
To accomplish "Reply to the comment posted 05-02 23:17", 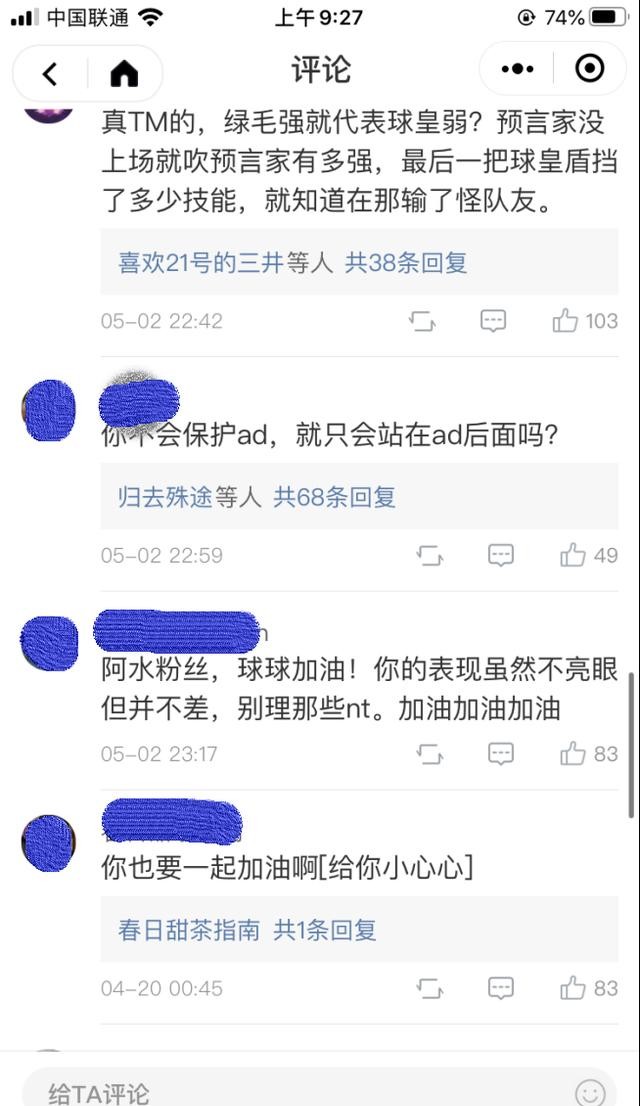I will coord(500,754).
